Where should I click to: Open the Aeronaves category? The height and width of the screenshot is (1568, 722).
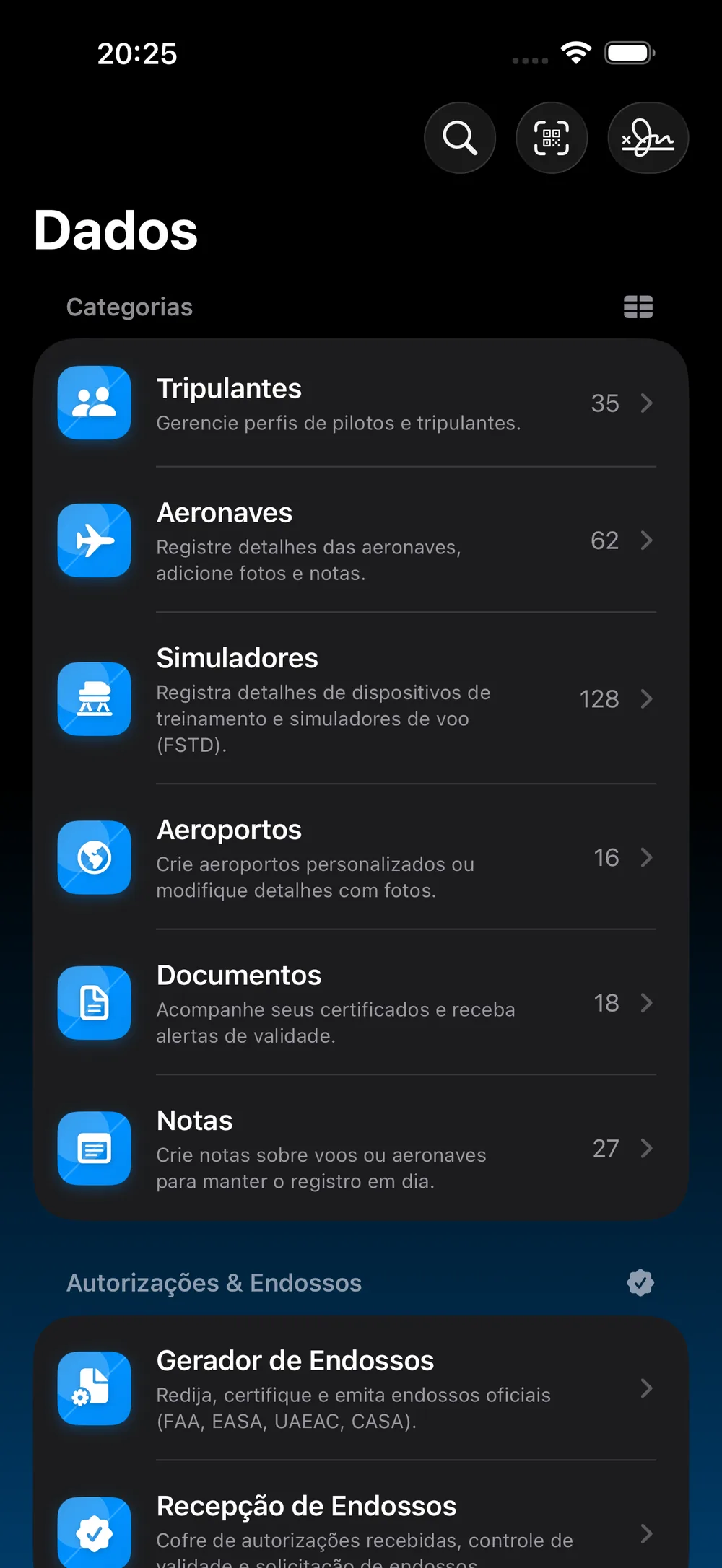tap(361, 541)
